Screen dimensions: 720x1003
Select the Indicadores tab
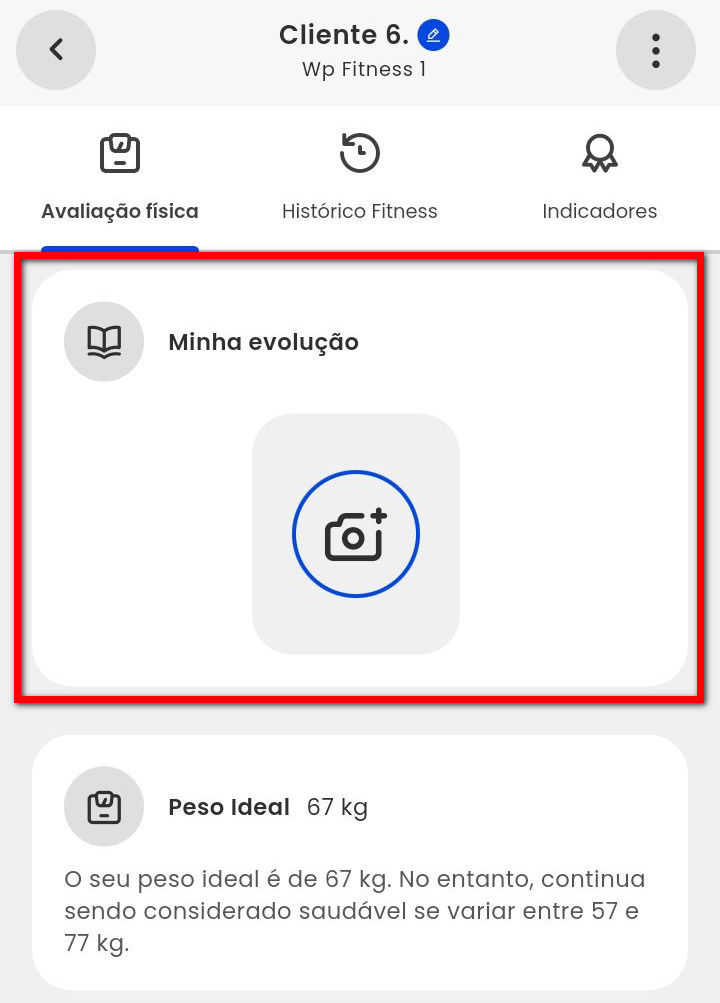(599, 180)
